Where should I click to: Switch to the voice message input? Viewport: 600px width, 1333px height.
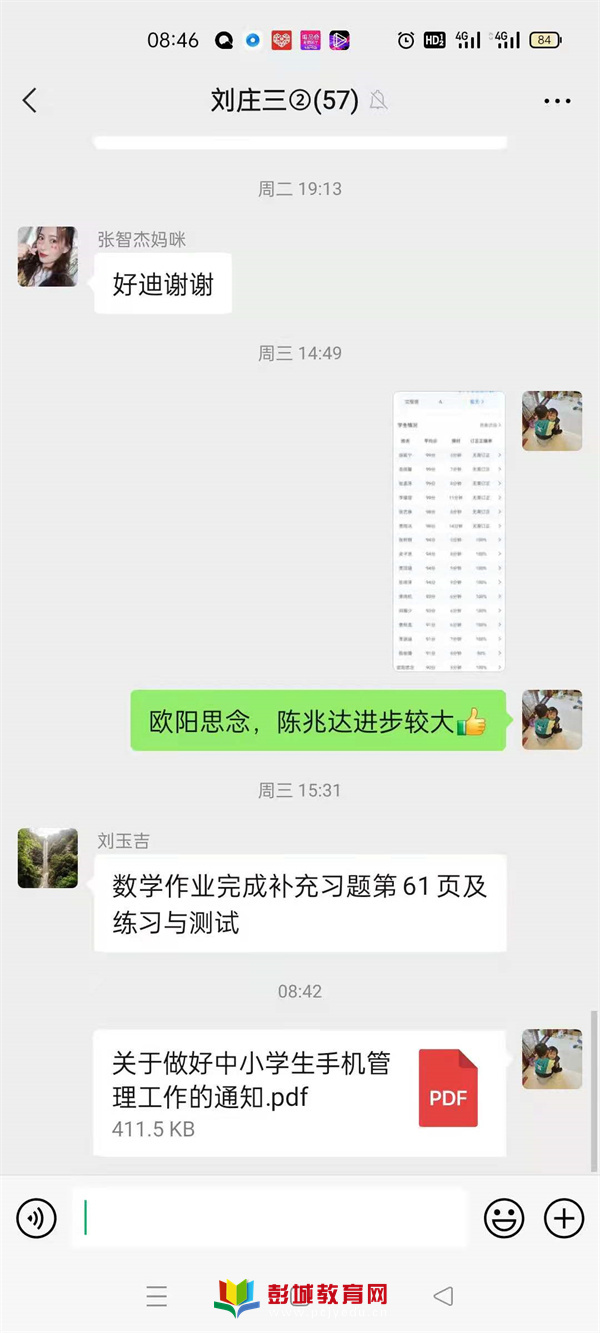37,1218
